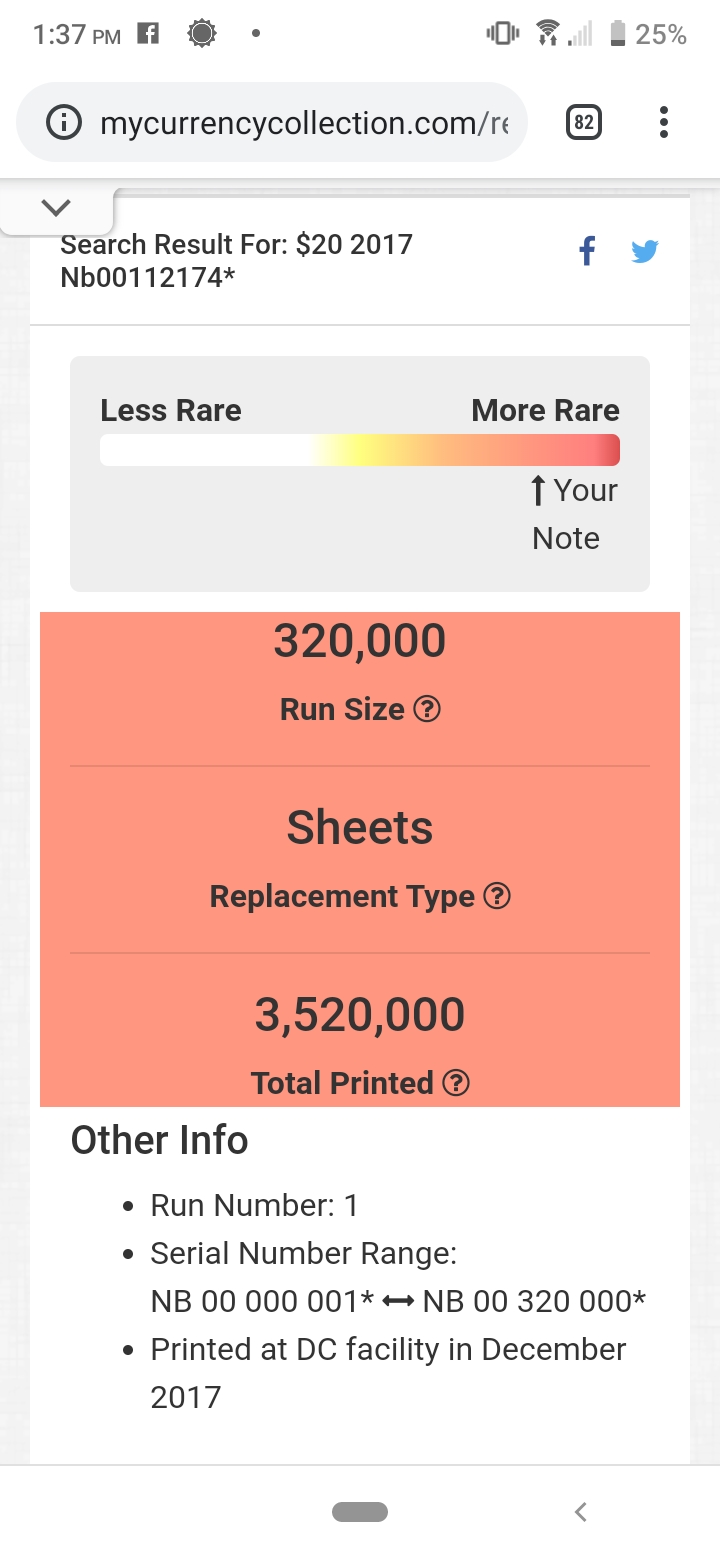Show the Replacement Type help tooltip
The width and height of the screenshot is (720, 1560).
497,896
